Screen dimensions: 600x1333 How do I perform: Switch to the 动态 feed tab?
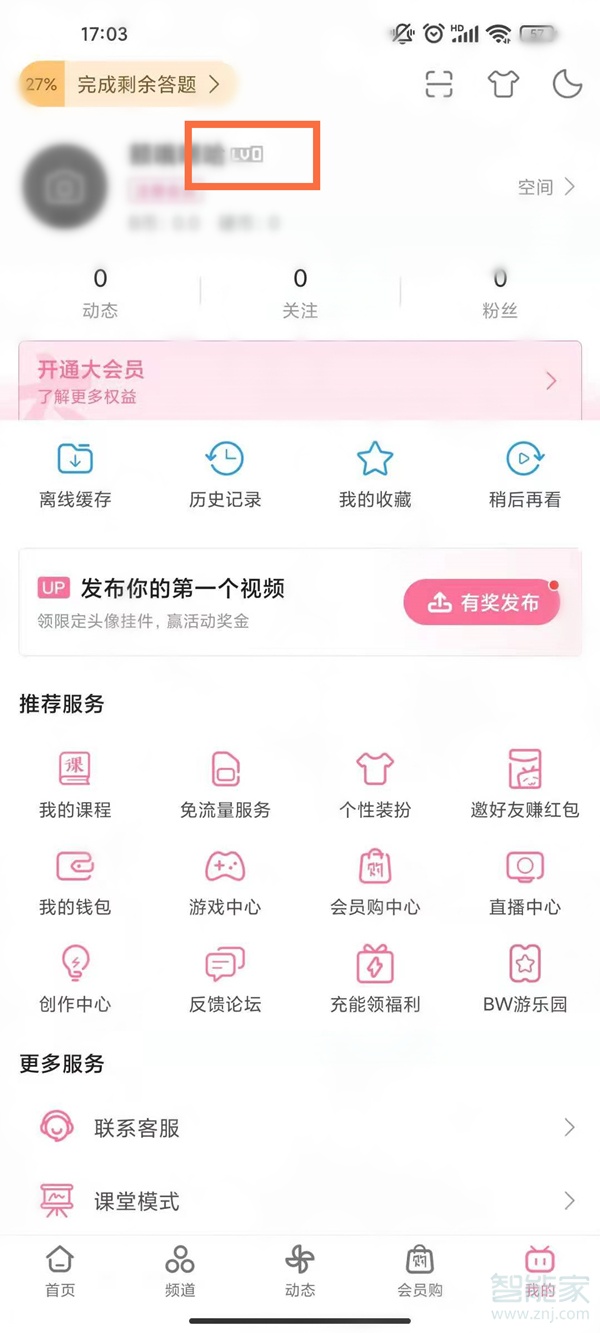tap(300, 1271)
